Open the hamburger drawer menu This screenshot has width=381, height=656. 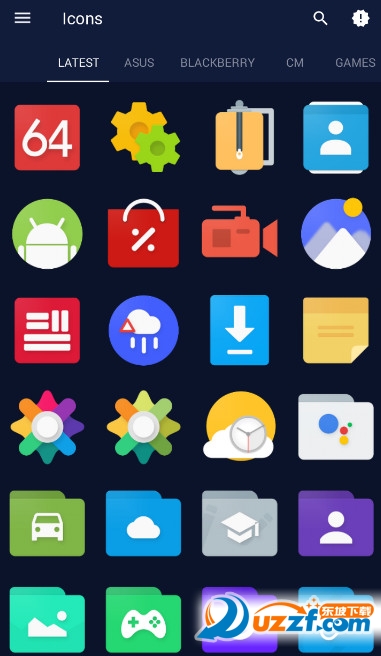click(23, 18)
